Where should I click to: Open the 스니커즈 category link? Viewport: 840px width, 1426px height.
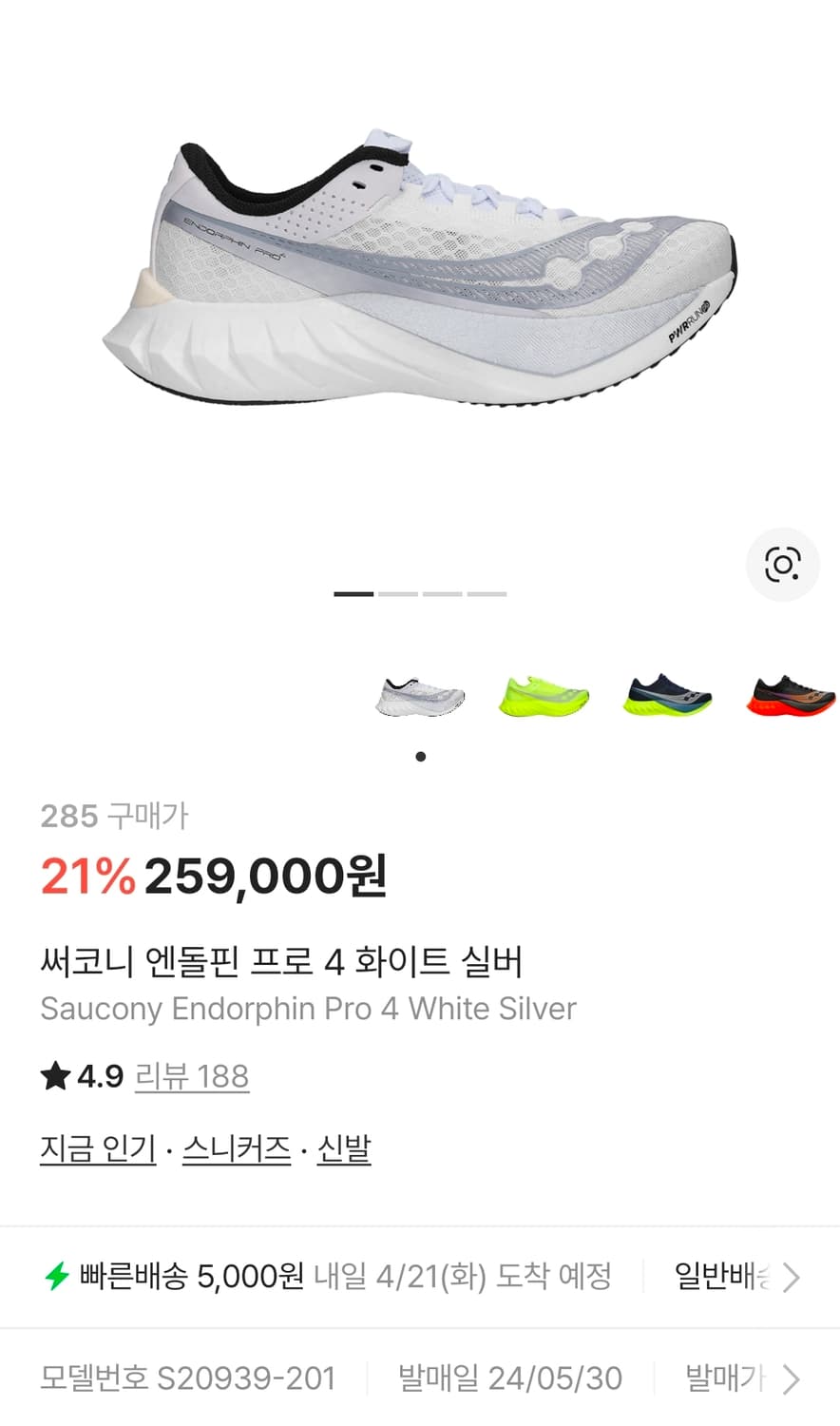coord(236,1149)
